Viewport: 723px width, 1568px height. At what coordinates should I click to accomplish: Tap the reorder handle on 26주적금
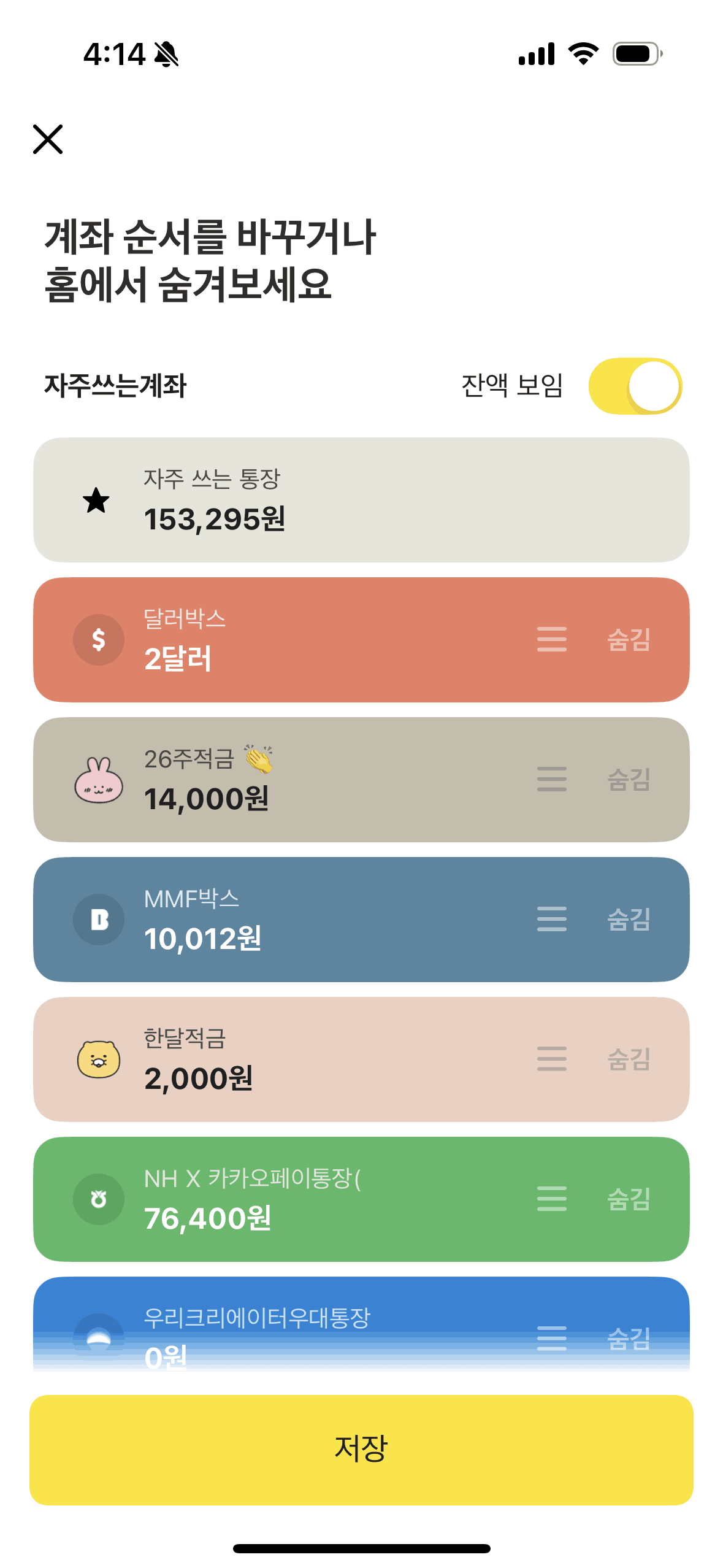[551, 780]
